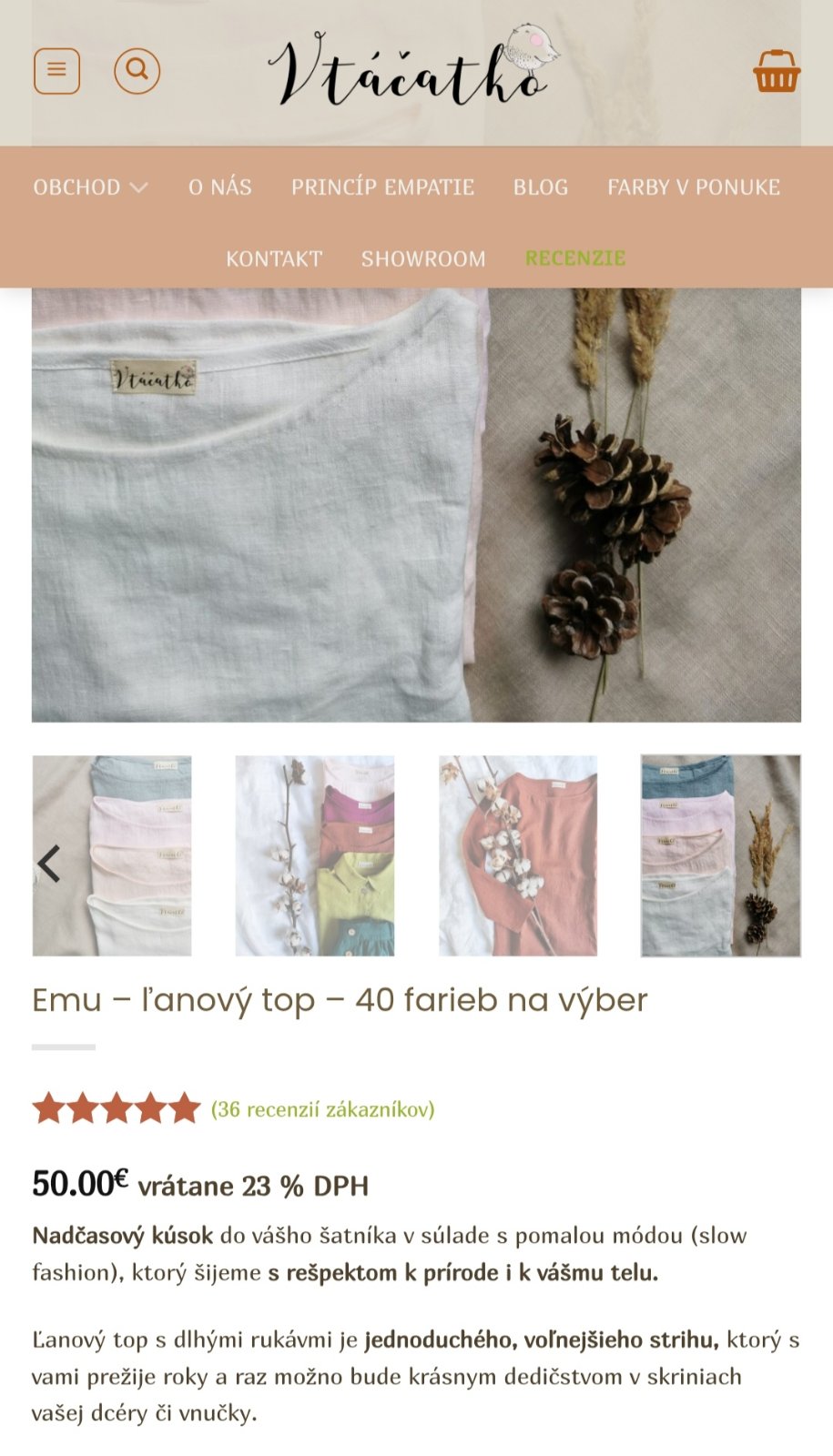This screenshot has width=833, height=1456.
Task: Open PRINCÍP EMPATIE page
Action: 382,187
